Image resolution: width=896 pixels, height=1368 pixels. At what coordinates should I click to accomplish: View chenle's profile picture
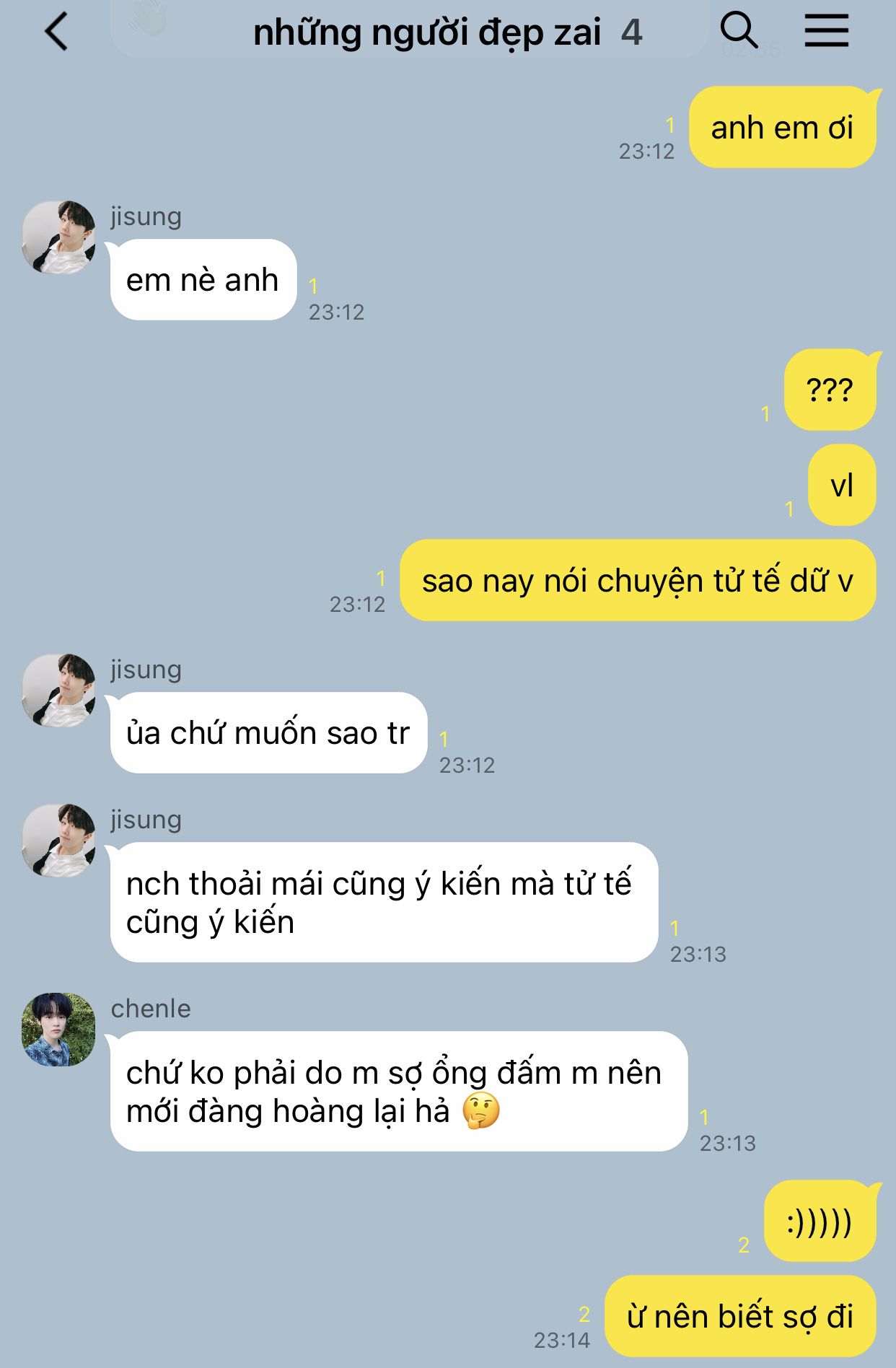(x=59, y=1030)
